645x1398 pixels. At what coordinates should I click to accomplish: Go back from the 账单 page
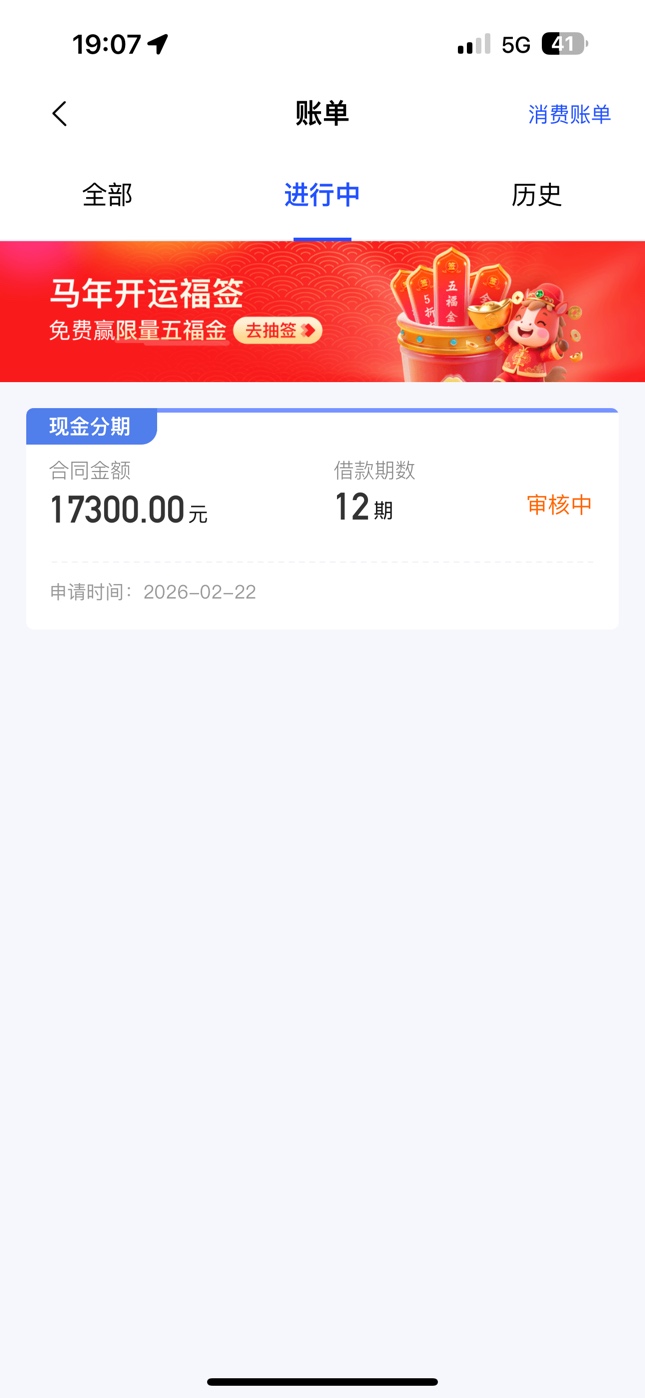click(x=60, y=114)
